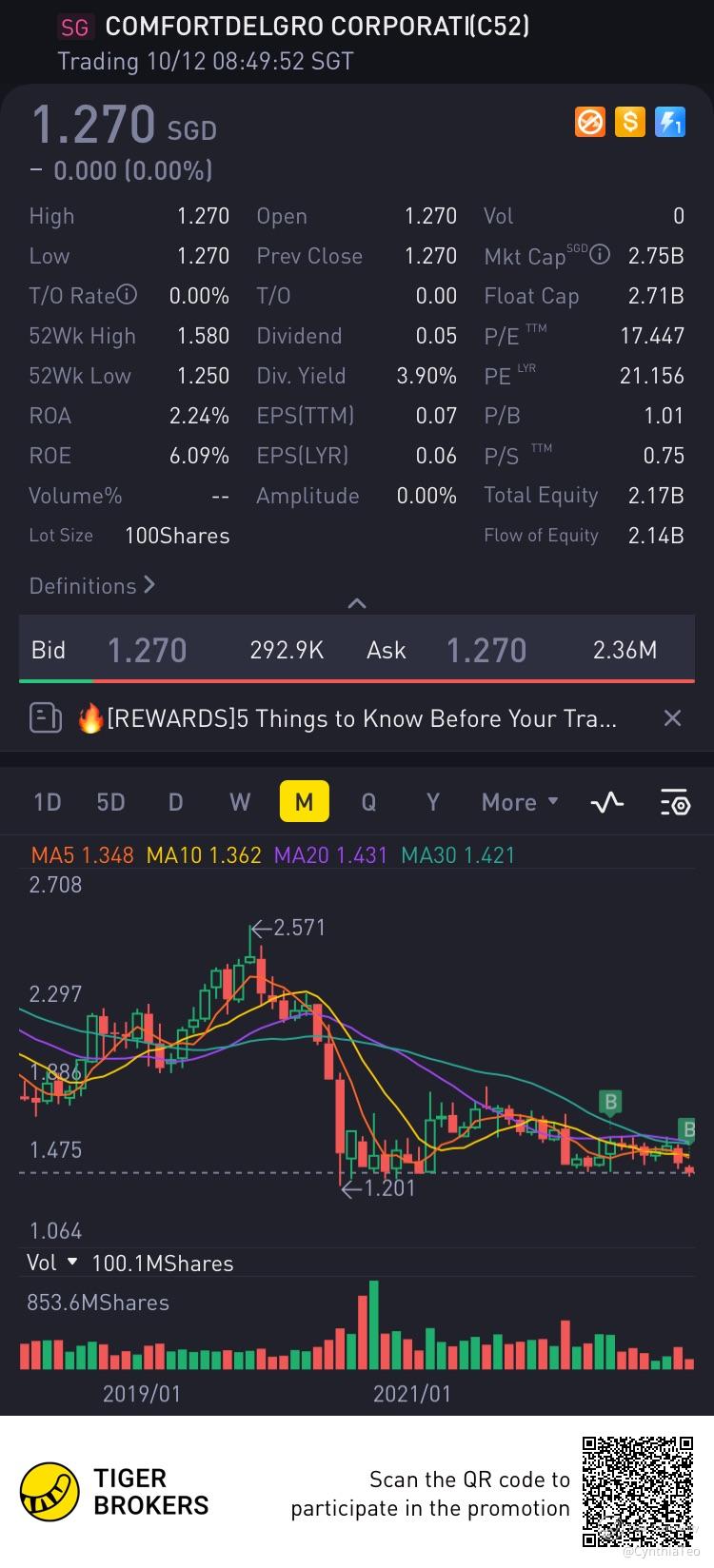This screenshot has width=714, height=1568.
Task: Tap the orange no-shorting badge
Action: pyautogui.click(x=590, y=122)
